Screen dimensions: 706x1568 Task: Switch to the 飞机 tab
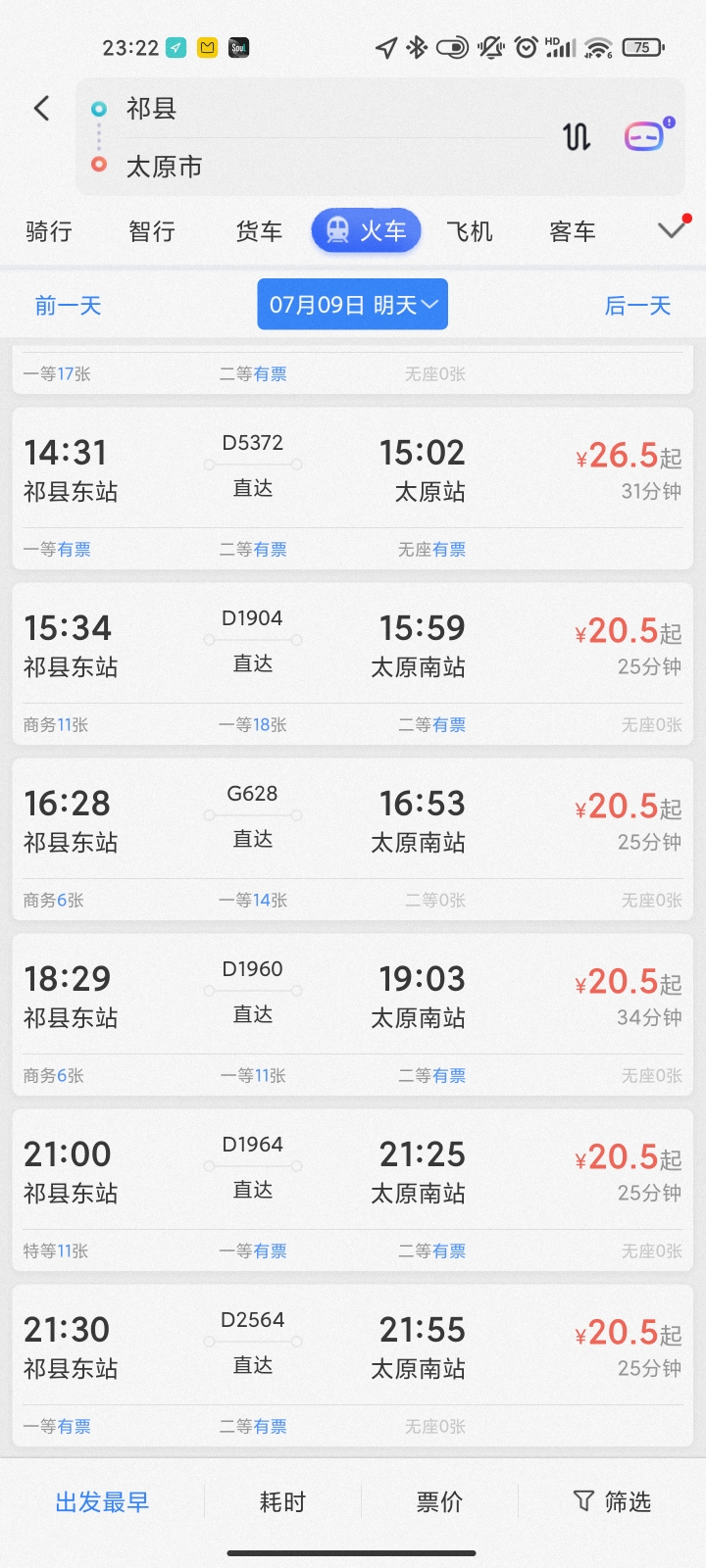(469, 231)
